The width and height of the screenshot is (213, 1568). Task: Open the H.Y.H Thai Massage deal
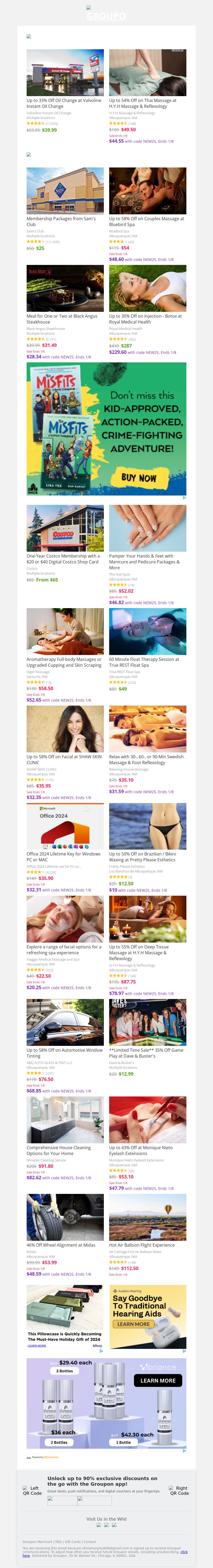pyautogui.click(x=147, y=73)
